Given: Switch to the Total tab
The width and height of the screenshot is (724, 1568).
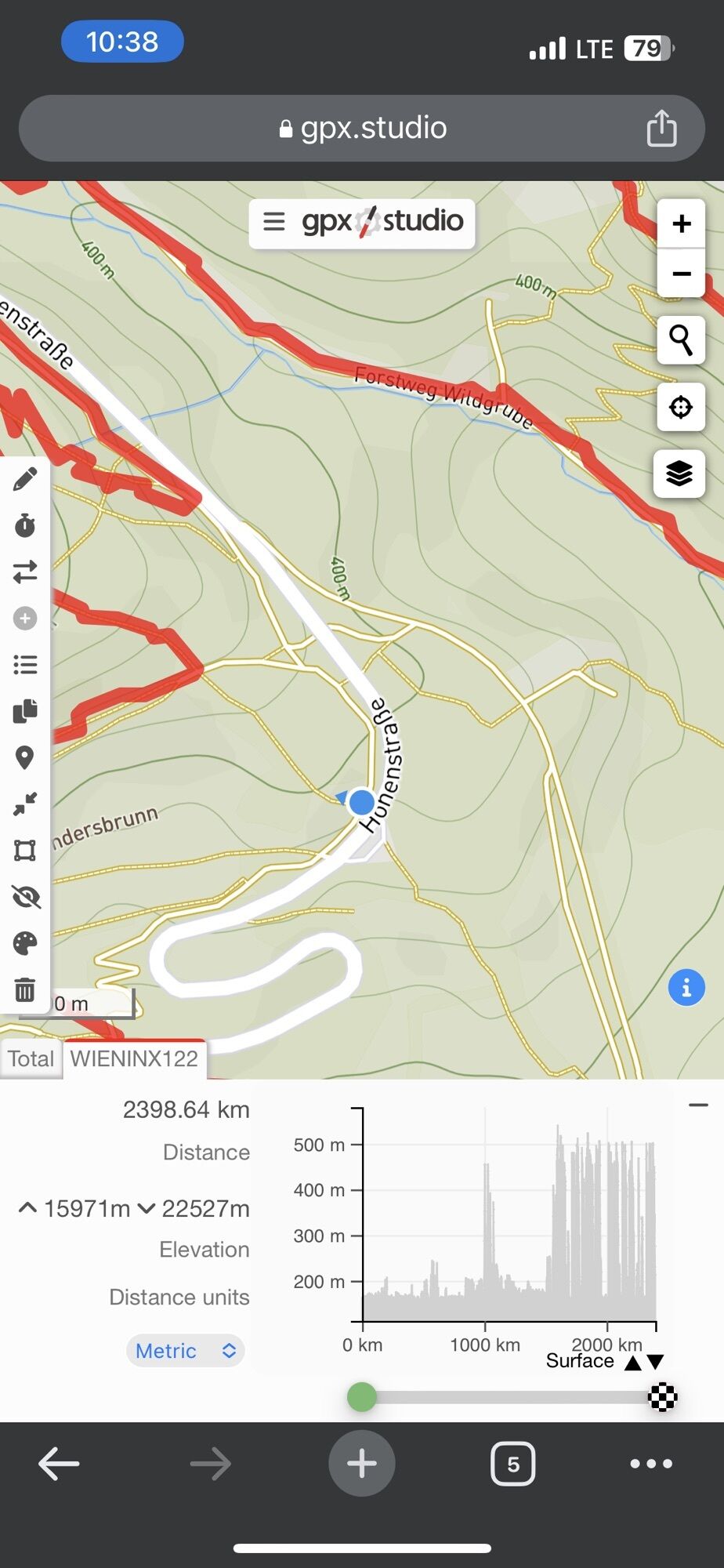Looking at the screenshot, I should click(31, 1058).
